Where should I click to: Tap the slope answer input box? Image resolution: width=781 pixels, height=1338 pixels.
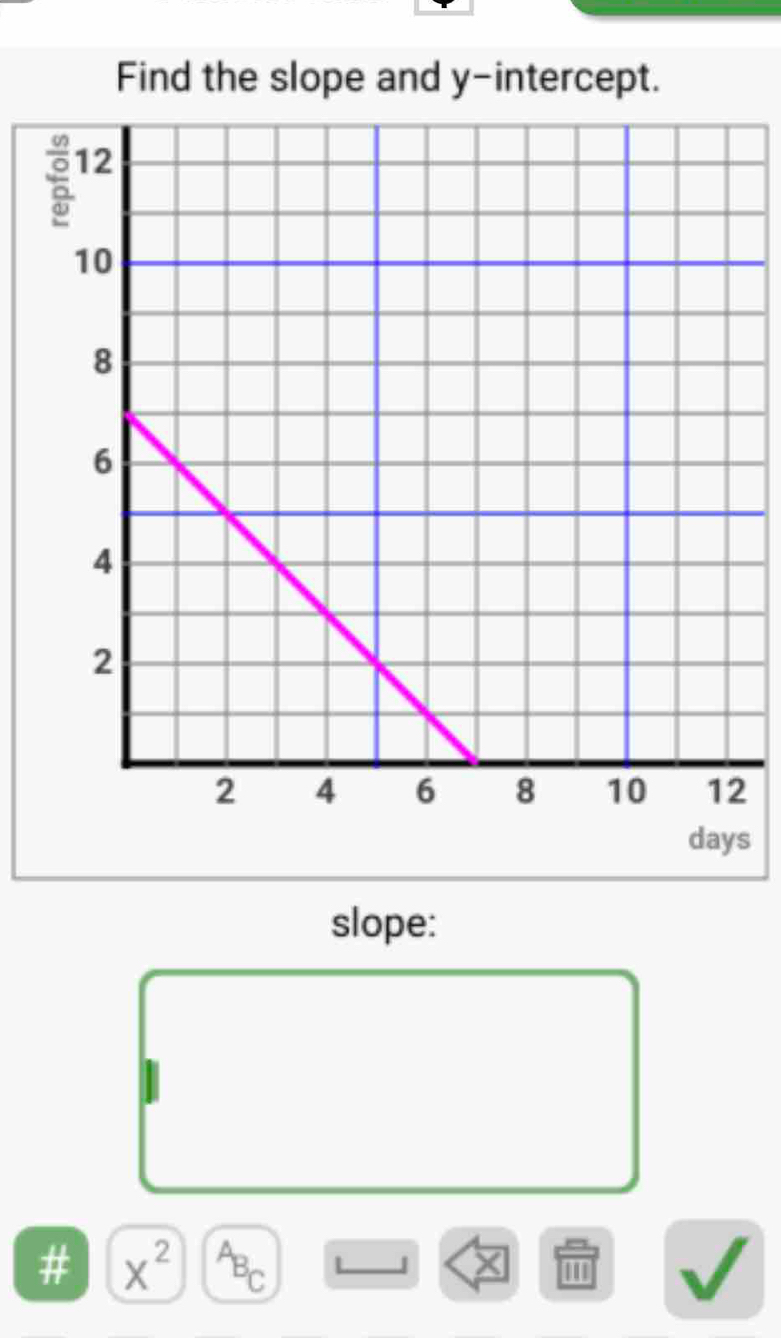389,1081
